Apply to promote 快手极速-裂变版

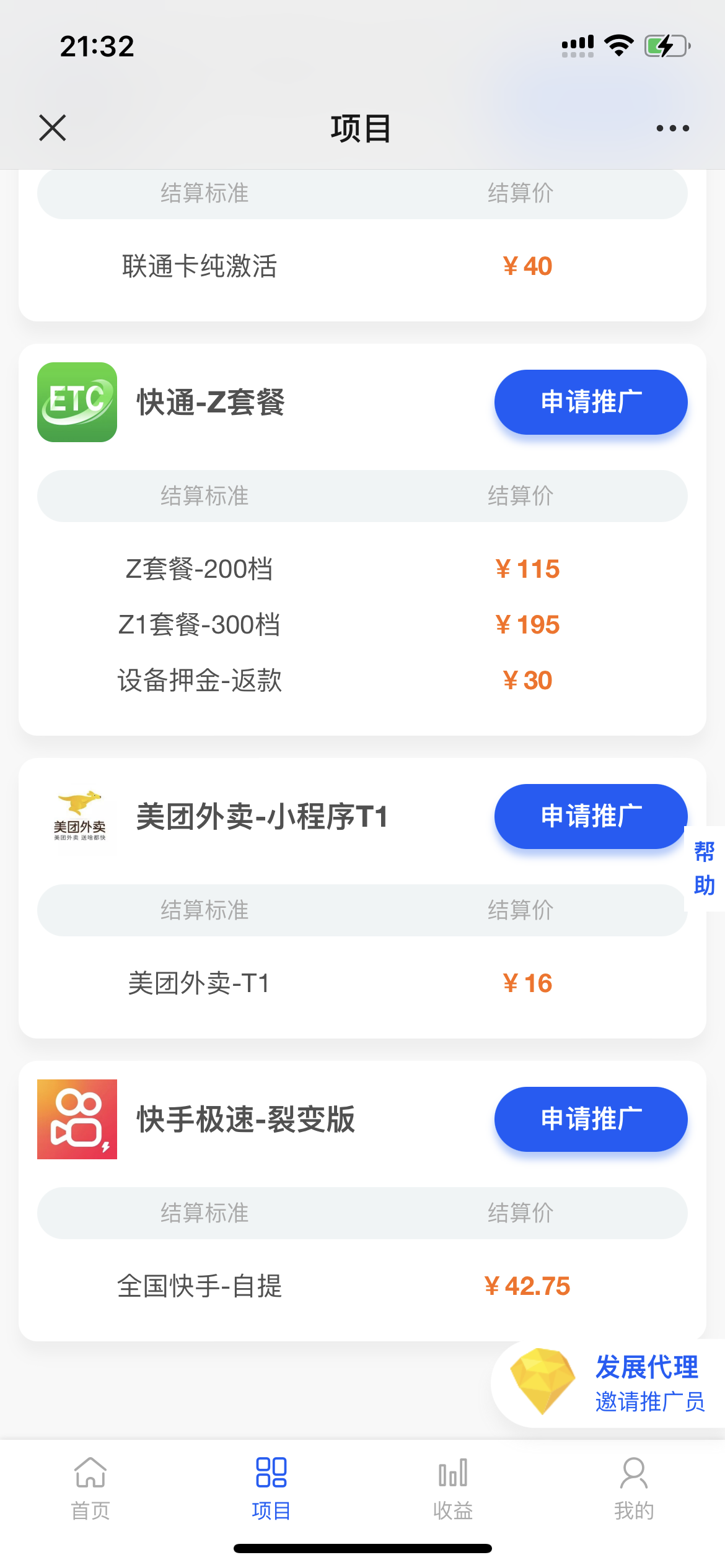click(x=591, y=1119)
